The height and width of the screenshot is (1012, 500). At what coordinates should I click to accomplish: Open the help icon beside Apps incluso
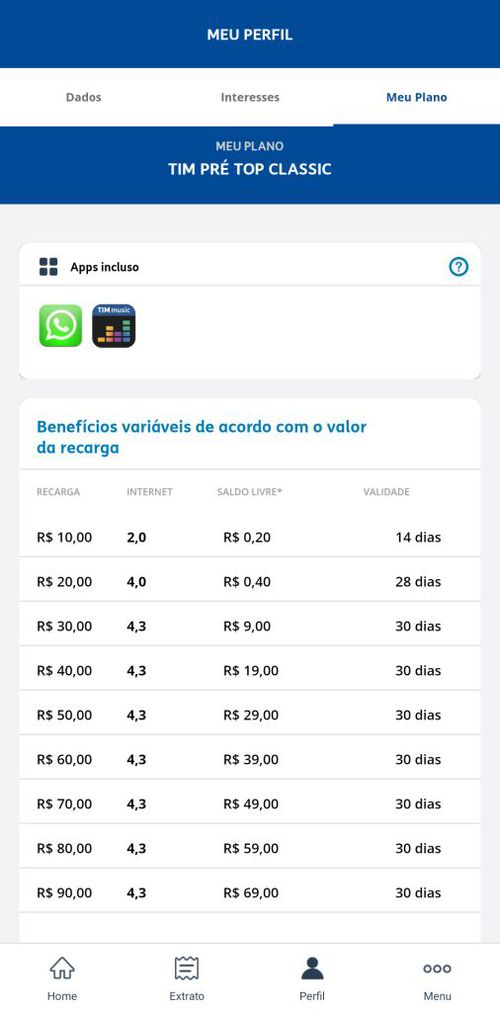point(458,267)
